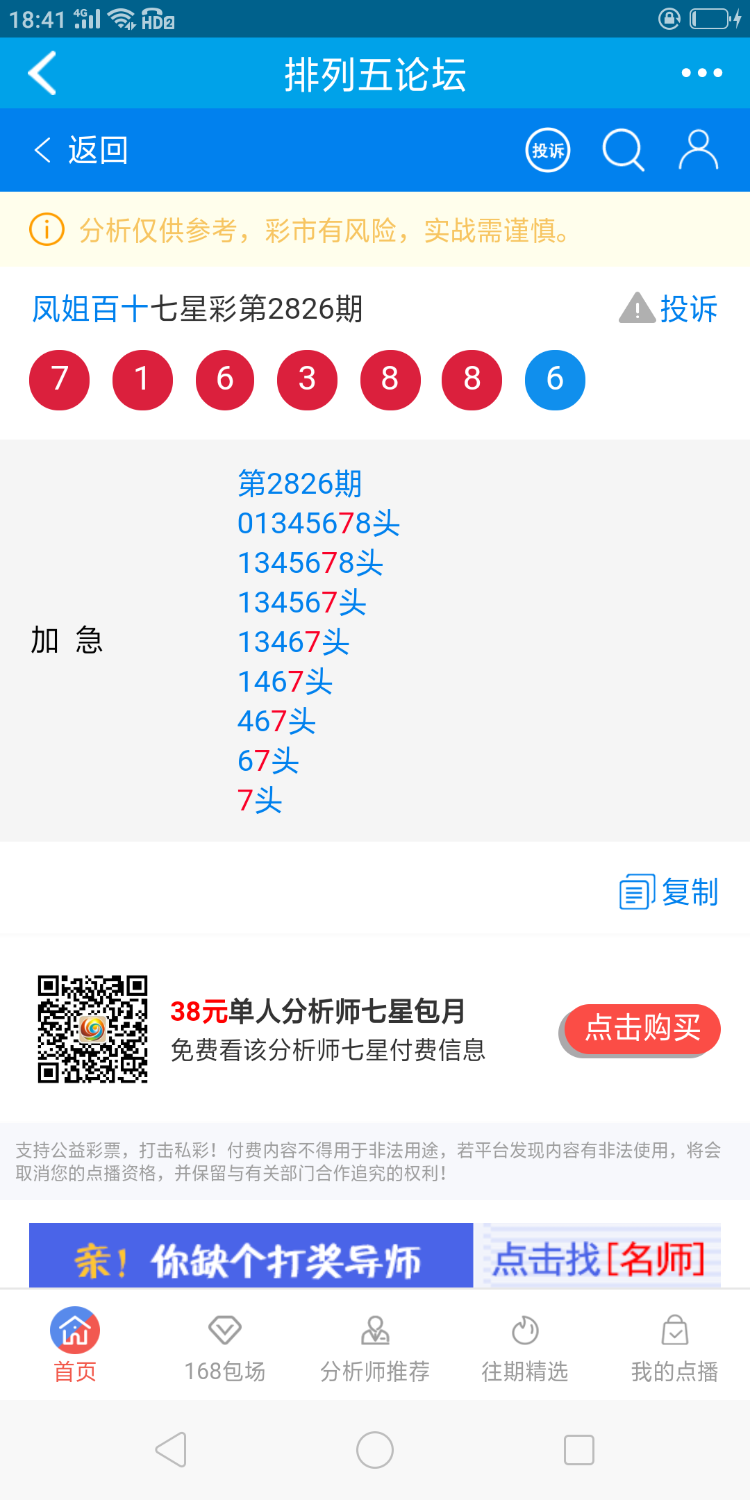Tap the warning triangle next to 投诉
This screenshot has width=750, height=1500.
pos(635,310)
